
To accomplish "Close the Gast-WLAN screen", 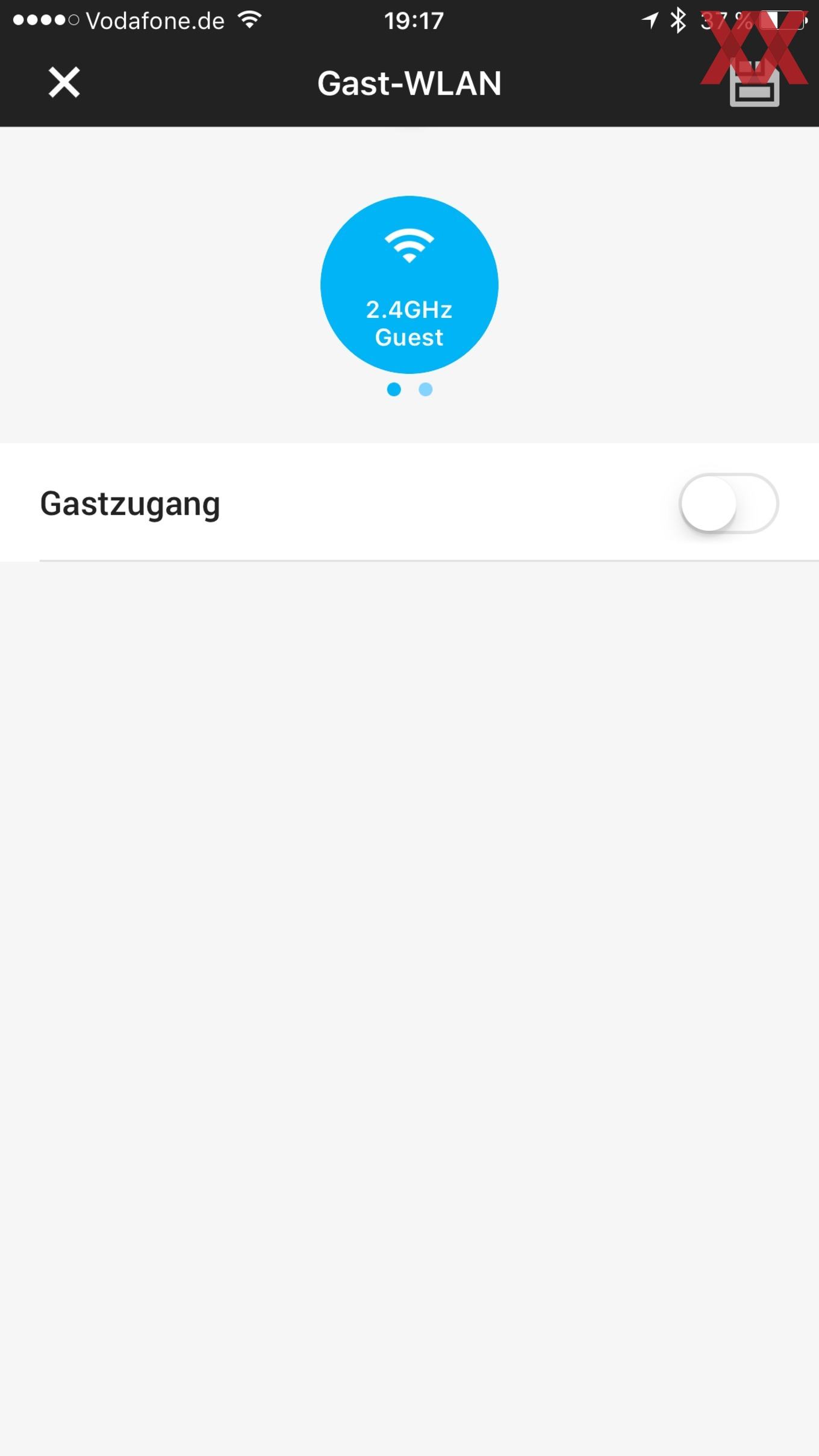I will coord(64,82).
